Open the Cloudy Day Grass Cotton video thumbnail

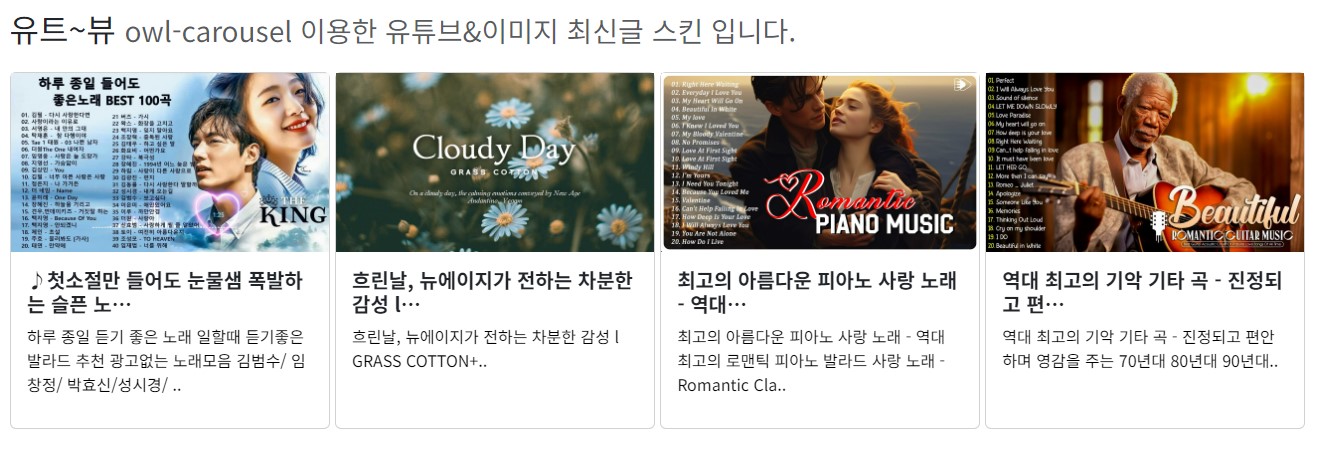click(x=495, y=162)
